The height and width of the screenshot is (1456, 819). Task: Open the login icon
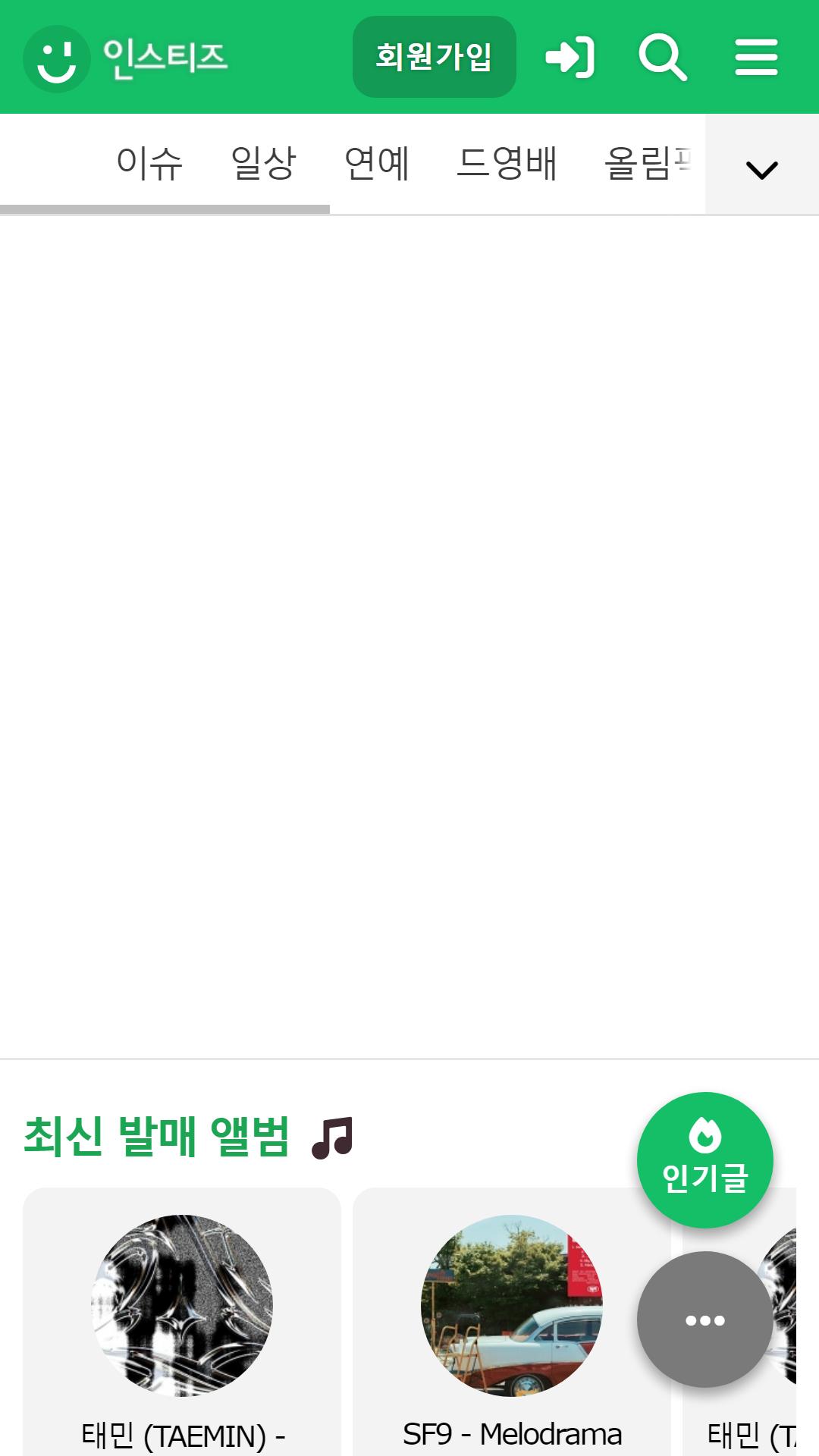tap(570, 57)
